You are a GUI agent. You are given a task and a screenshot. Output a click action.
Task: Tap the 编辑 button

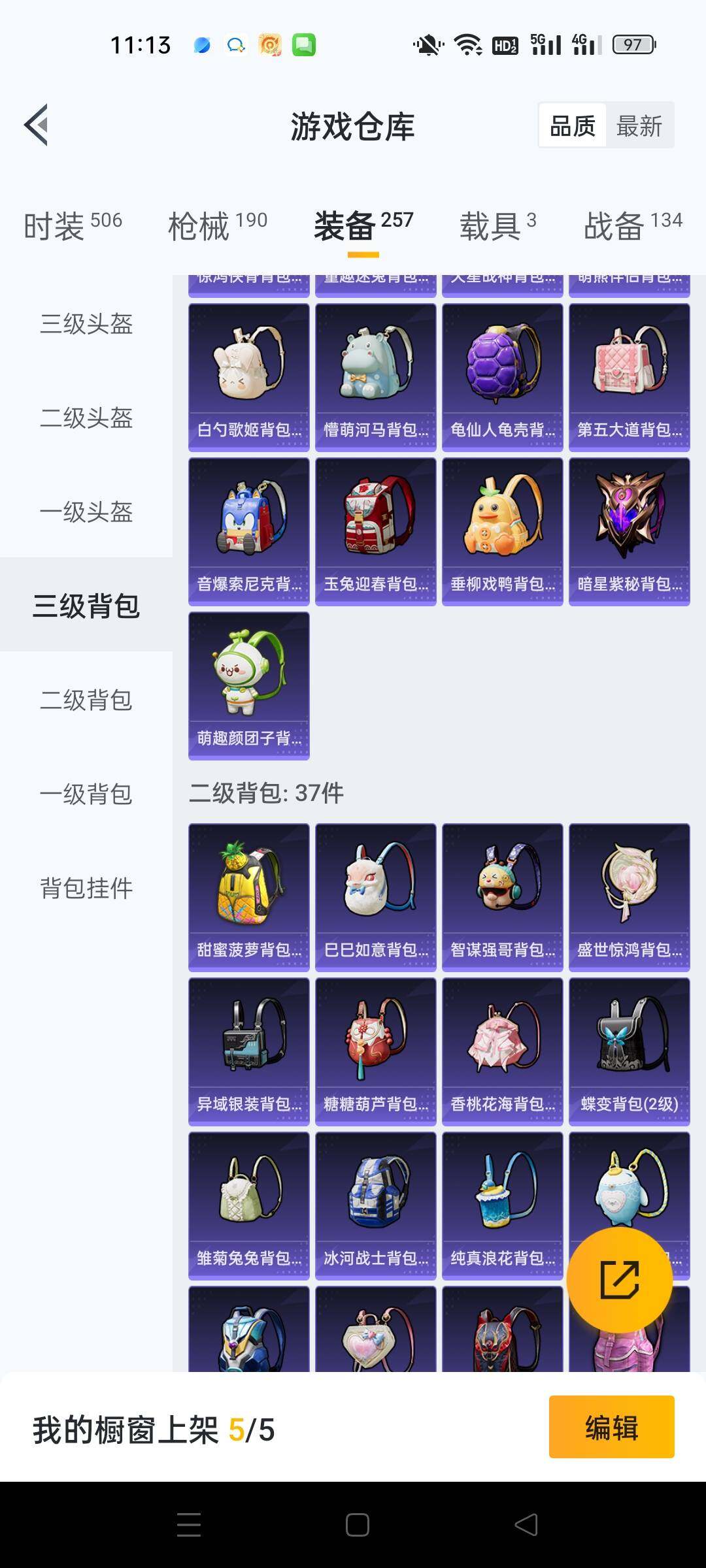coord(611,1428)
